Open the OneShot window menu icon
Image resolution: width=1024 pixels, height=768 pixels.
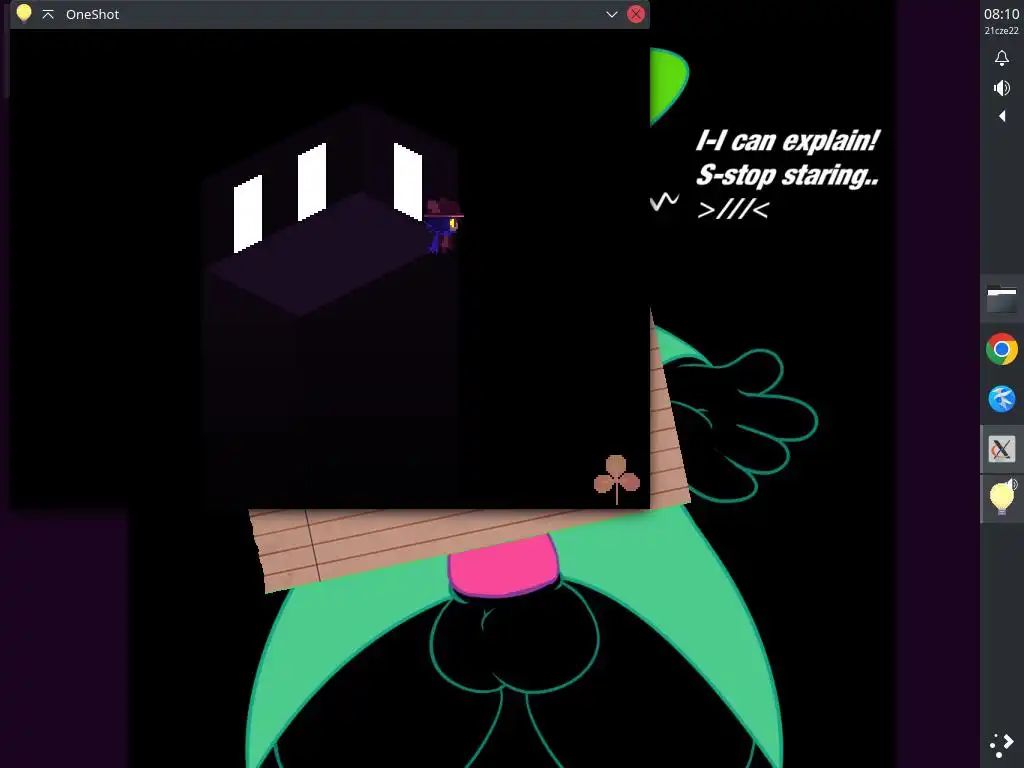coord(24,14)
